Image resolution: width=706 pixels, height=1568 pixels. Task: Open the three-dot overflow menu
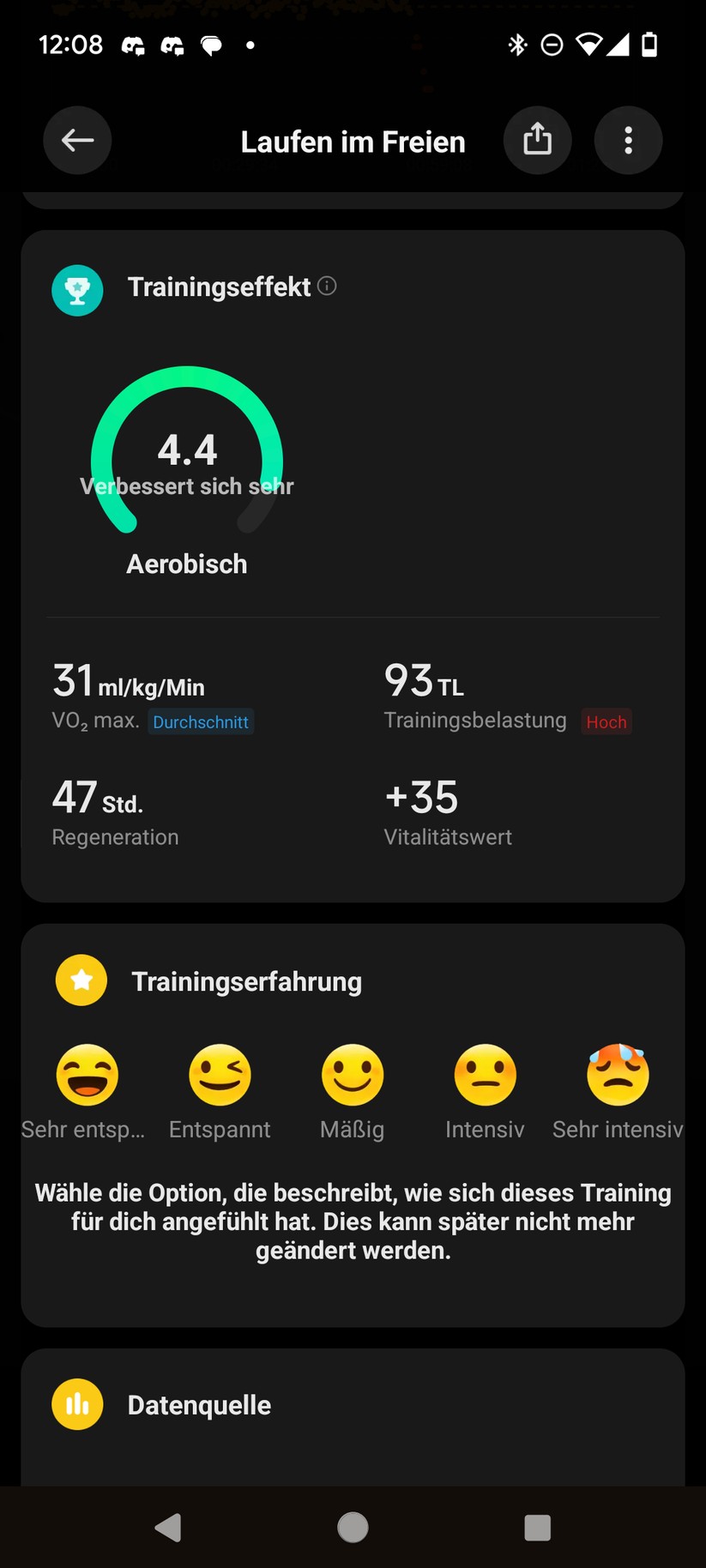tap(628, 141)
